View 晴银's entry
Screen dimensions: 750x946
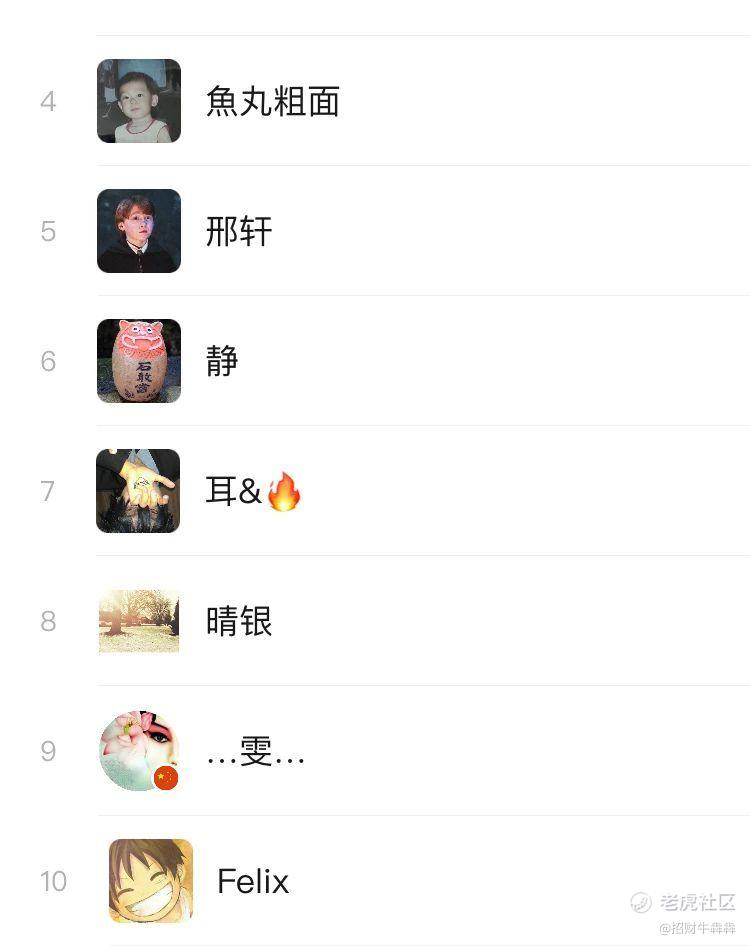239,621
